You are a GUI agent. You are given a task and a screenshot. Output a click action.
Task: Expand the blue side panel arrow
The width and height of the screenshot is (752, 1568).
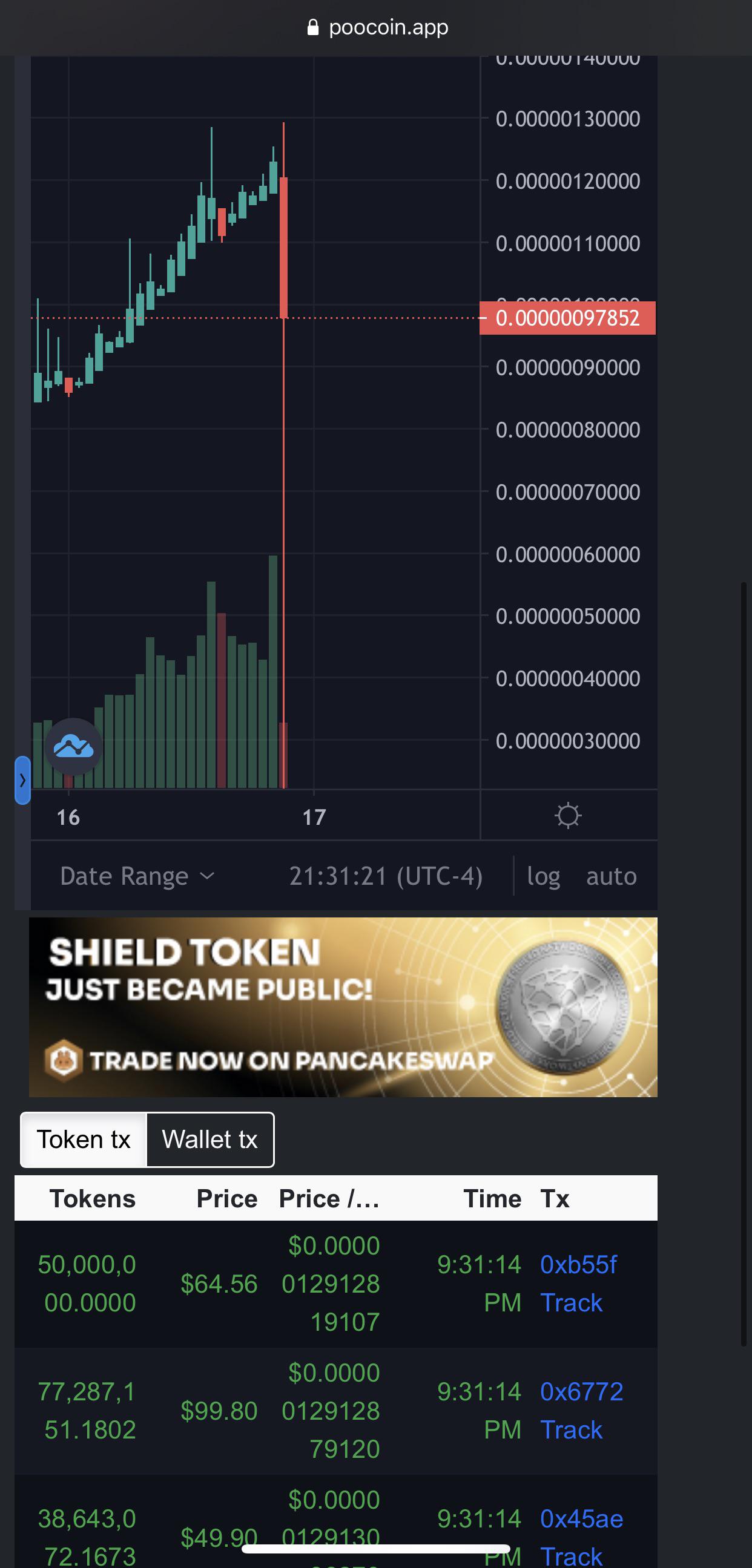click(x=22, y=779)
